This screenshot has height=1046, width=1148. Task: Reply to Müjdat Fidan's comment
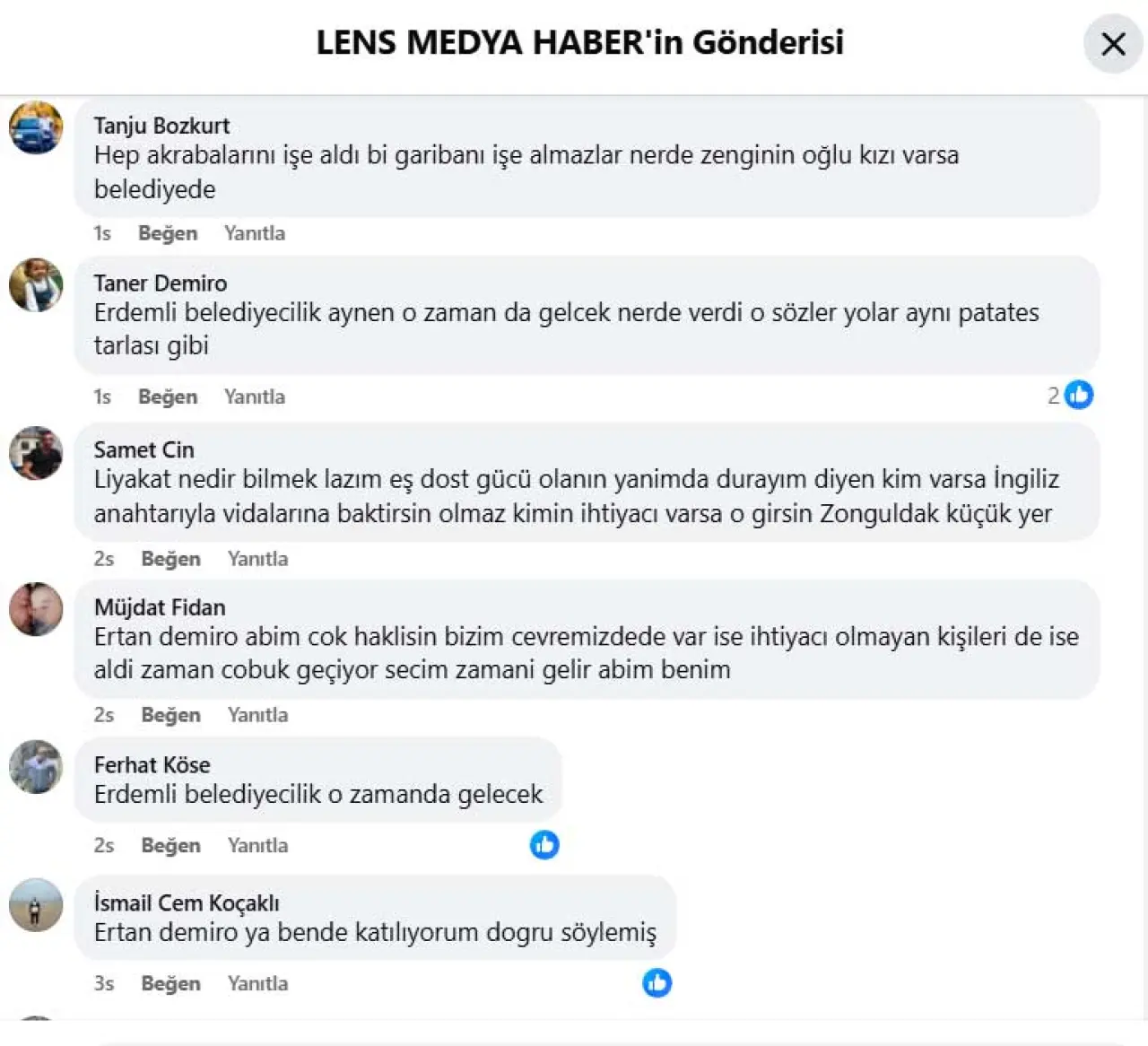[257, 715]
